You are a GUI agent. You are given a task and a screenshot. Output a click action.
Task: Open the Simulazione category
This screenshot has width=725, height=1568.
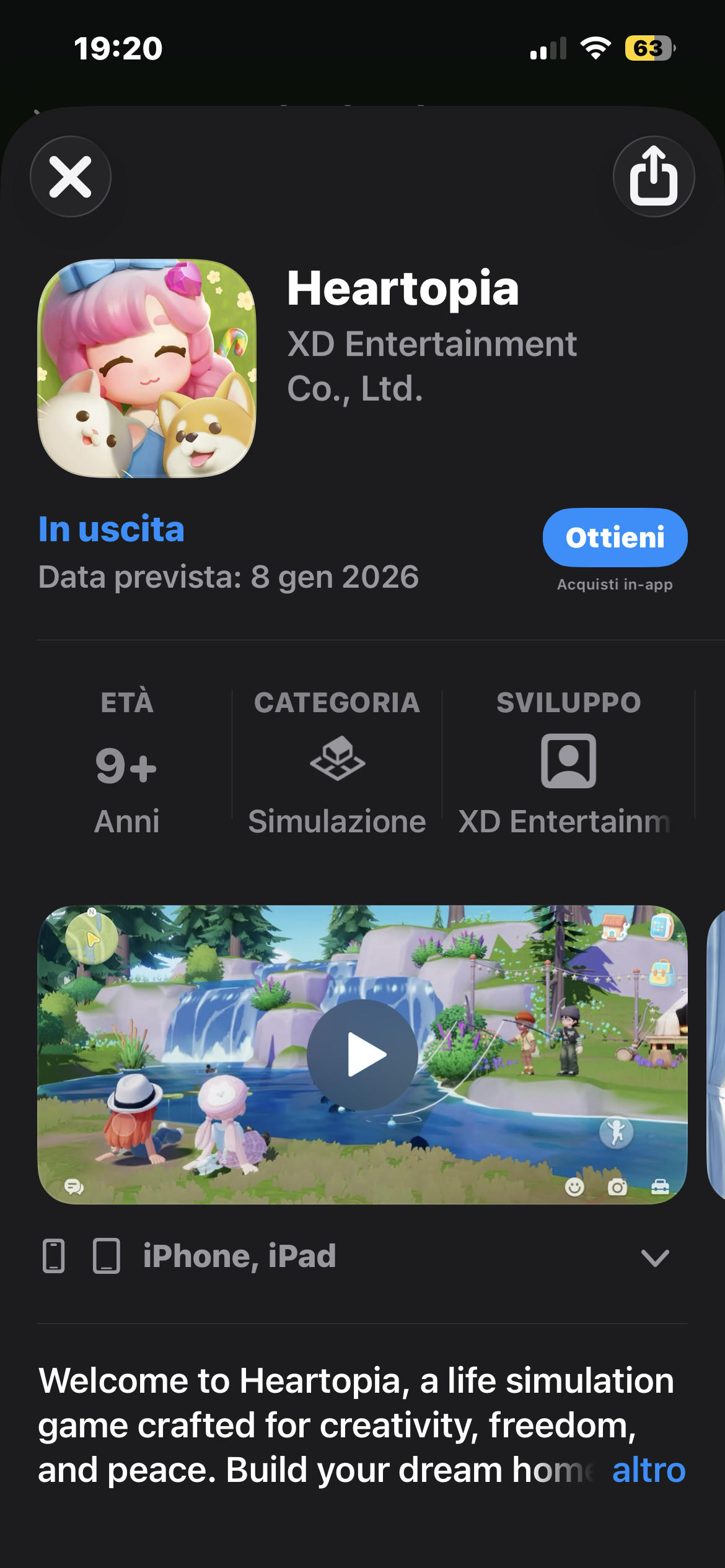(336, 763)
